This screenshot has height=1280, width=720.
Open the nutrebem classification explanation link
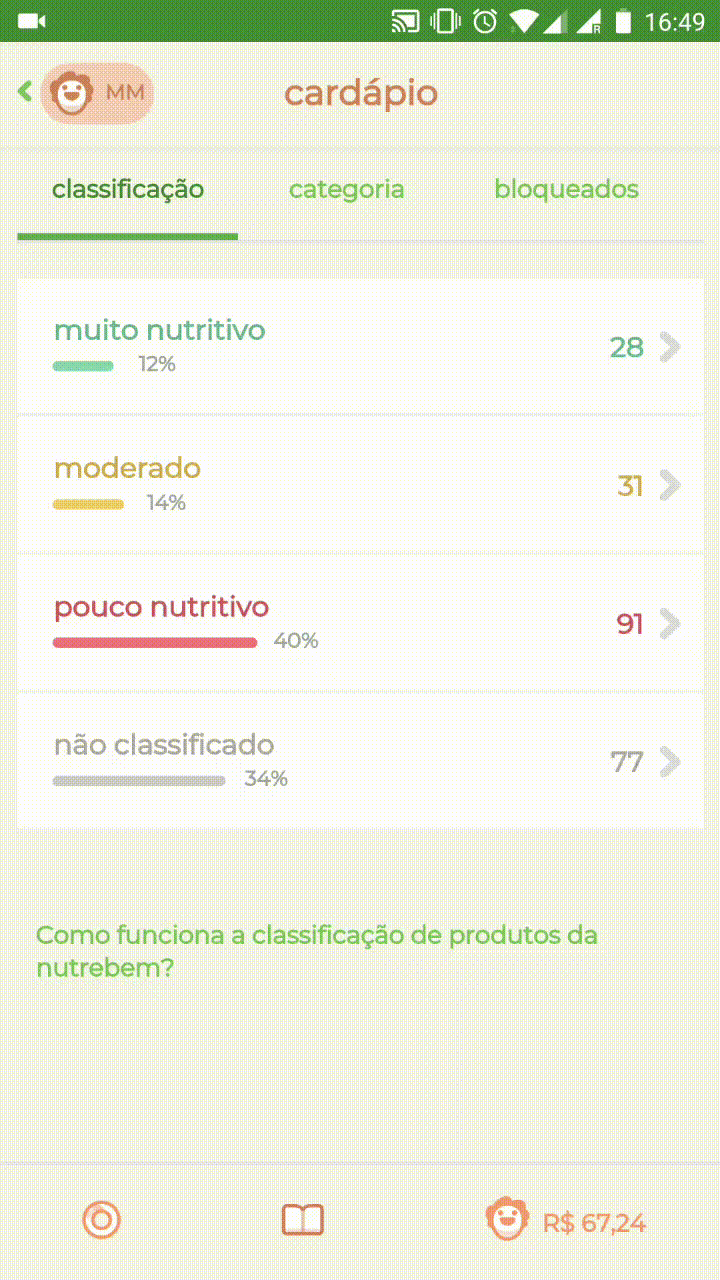[x=317, y=951]
